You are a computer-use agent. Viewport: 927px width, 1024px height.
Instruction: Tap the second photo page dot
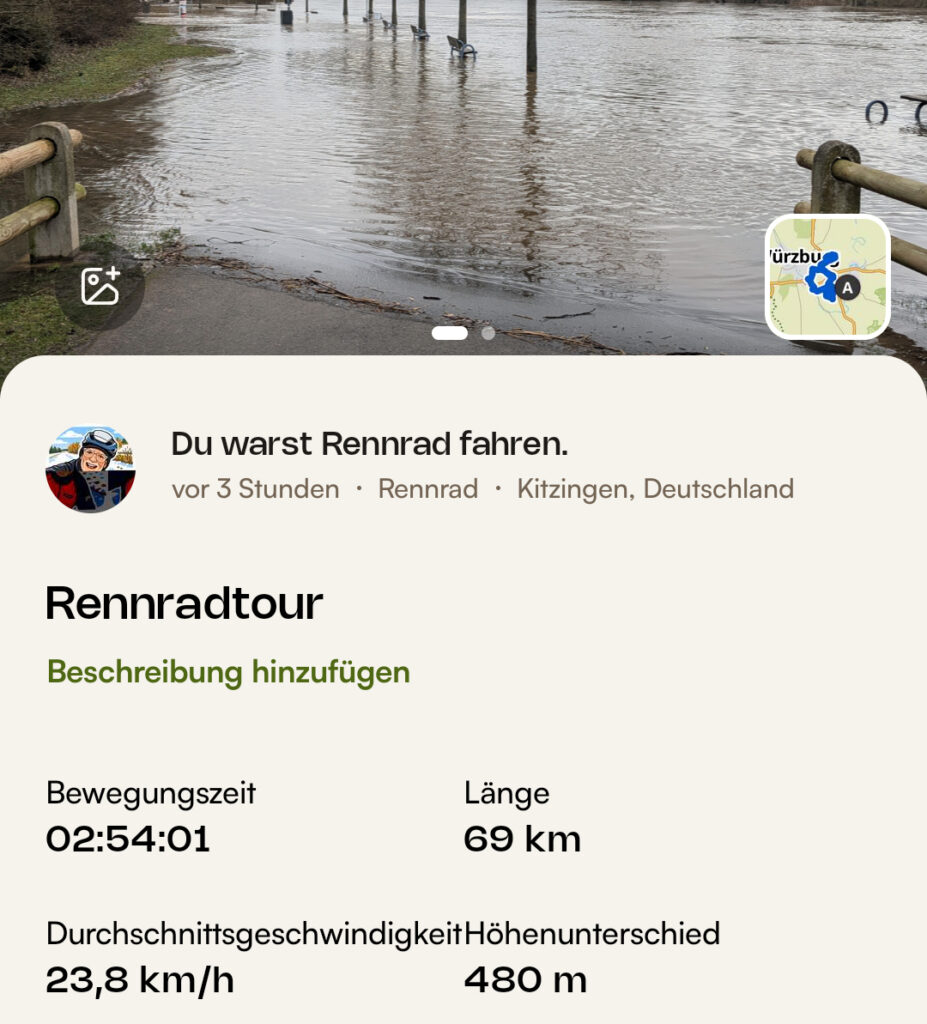click(488, 333)
